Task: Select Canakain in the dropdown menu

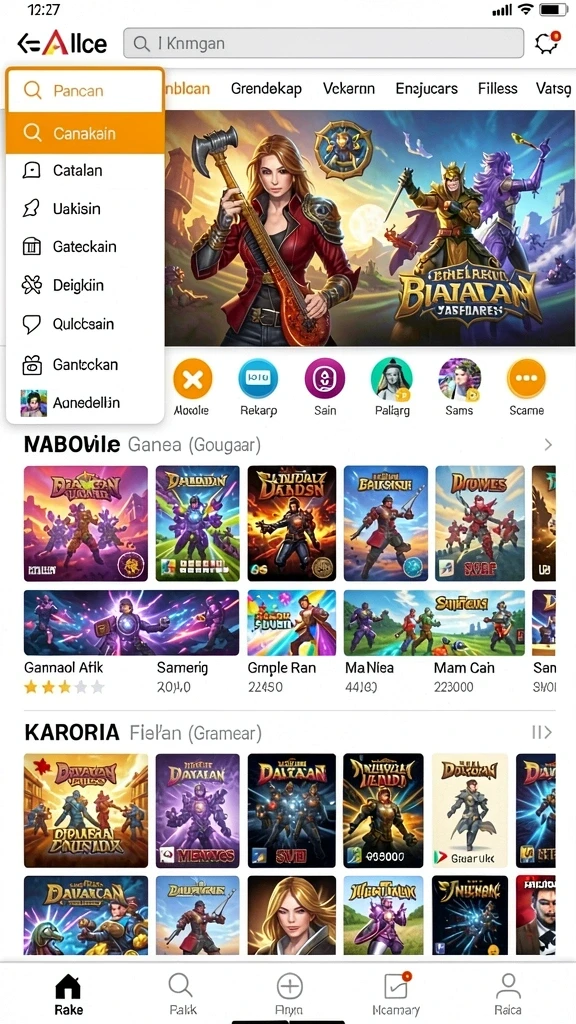Action: coord(85,133)
